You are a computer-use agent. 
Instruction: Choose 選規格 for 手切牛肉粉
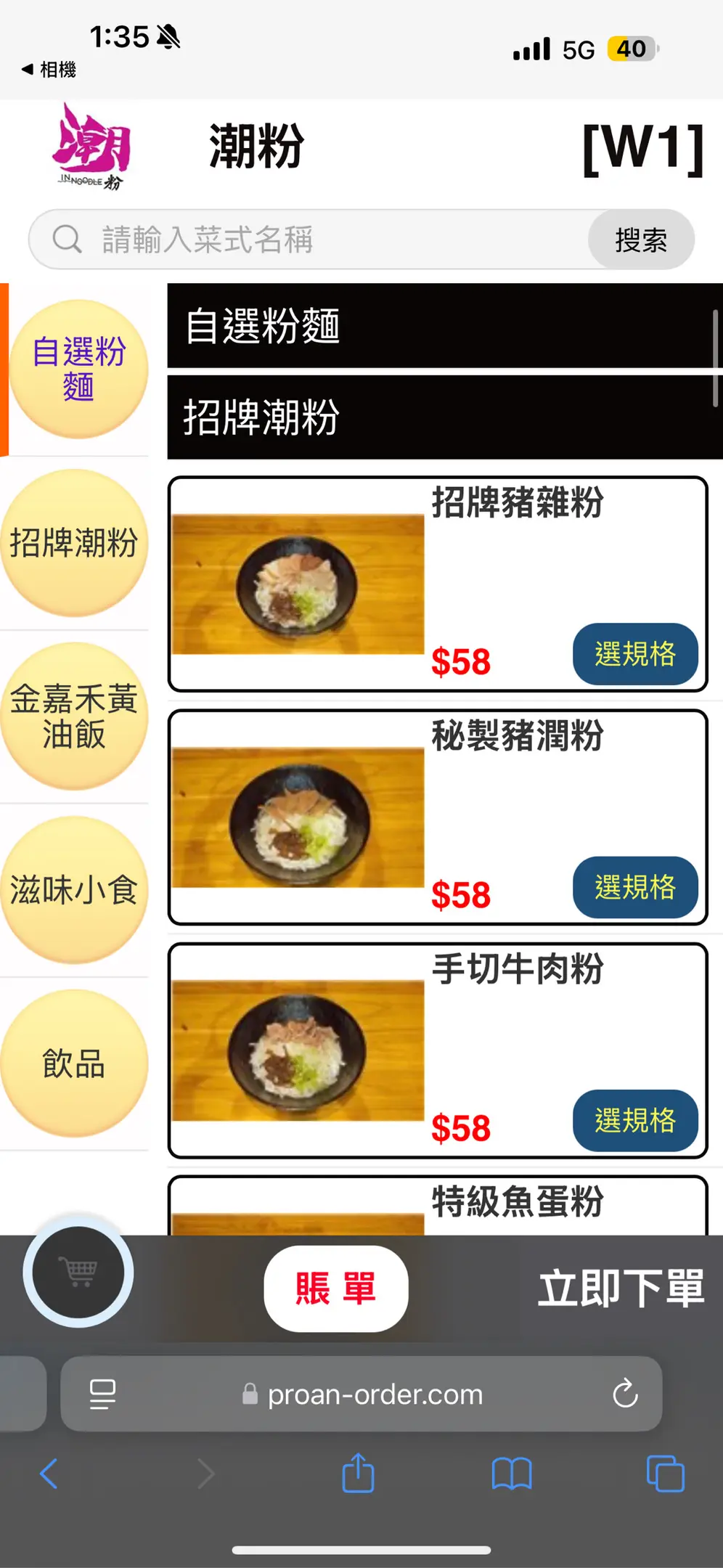coord(634,1120)
